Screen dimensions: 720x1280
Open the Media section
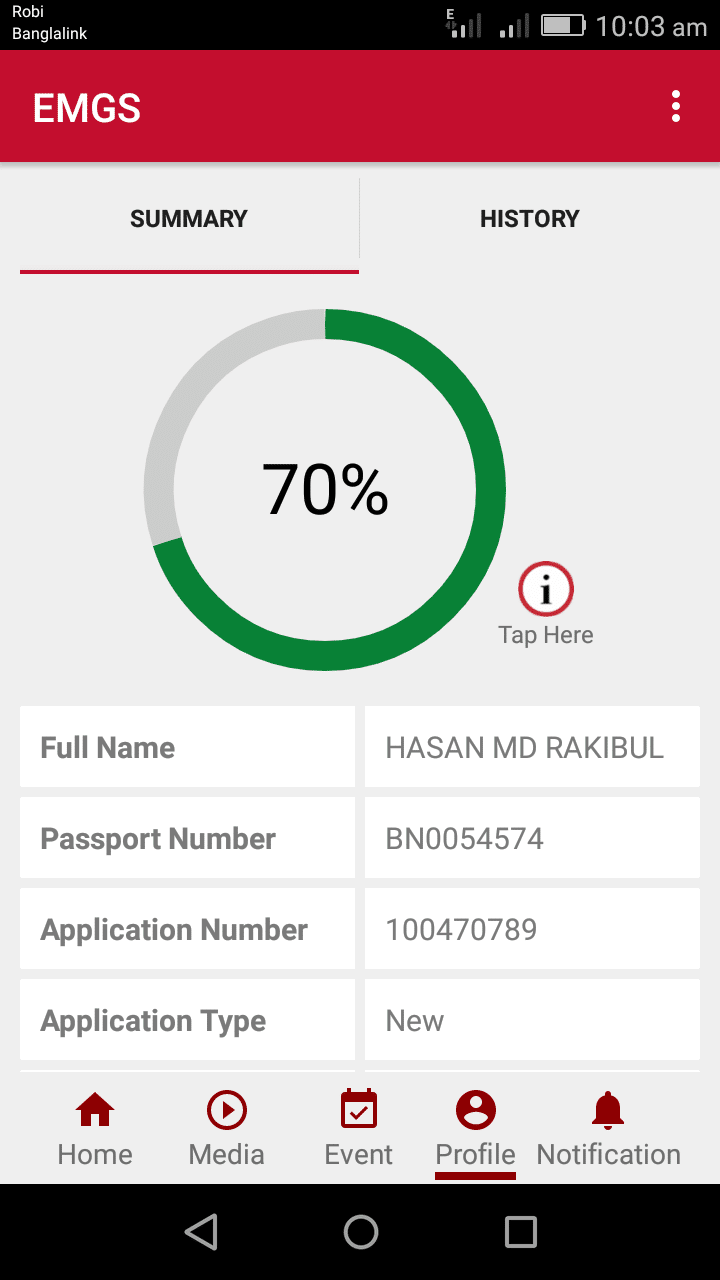click(x=227, y=1130)
